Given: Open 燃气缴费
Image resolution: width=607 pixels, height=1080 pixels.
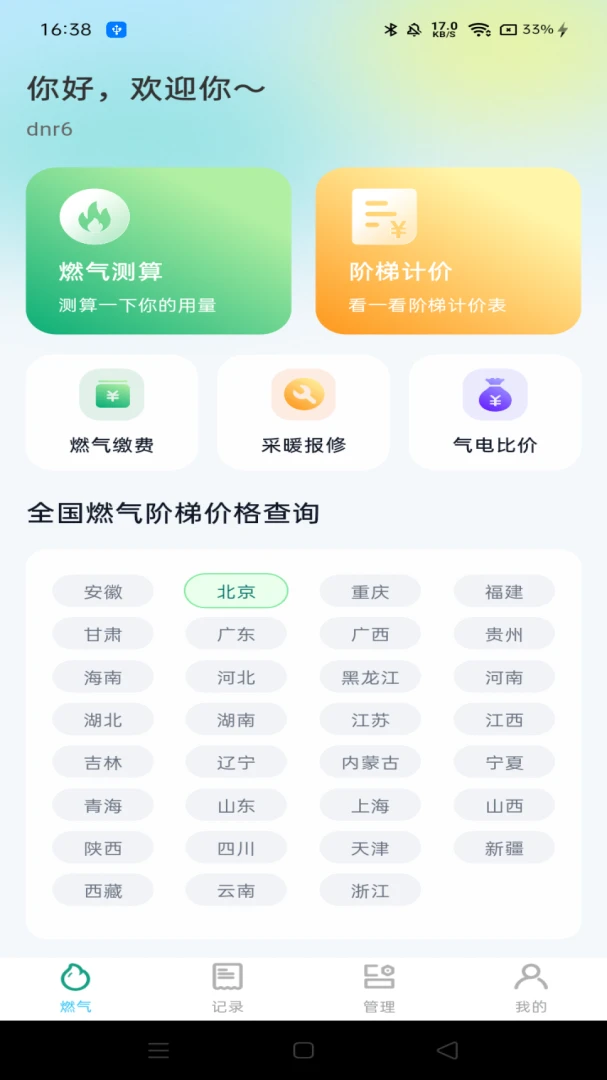Looking at the screenshot, I should (x=112, y=413).
